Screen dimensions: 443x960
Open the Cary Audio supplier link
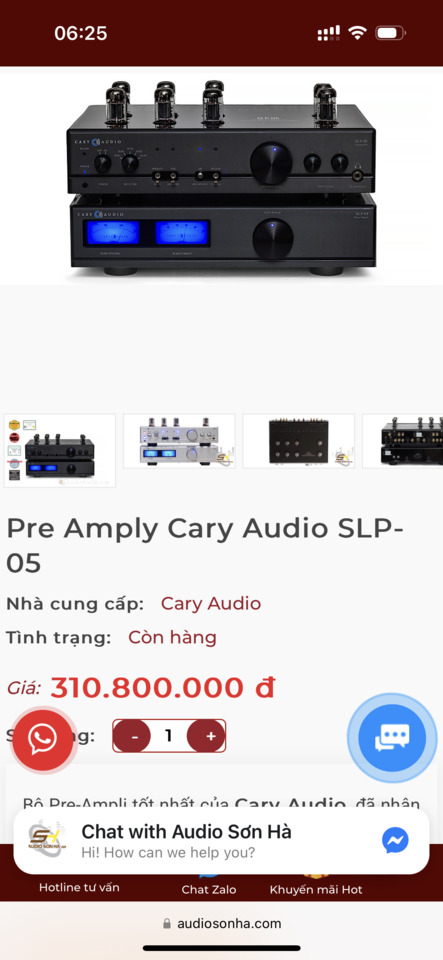pos(211,604)
